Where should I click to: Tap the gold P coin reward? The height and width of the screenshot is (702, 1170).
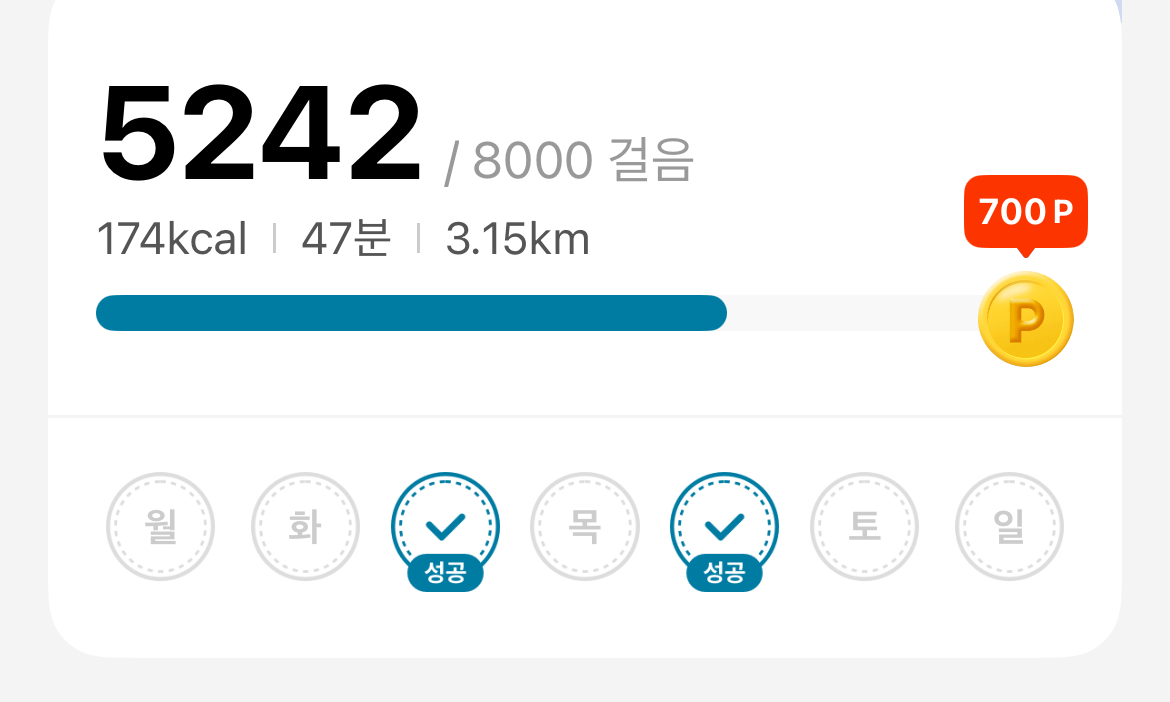pos(1025,320)
